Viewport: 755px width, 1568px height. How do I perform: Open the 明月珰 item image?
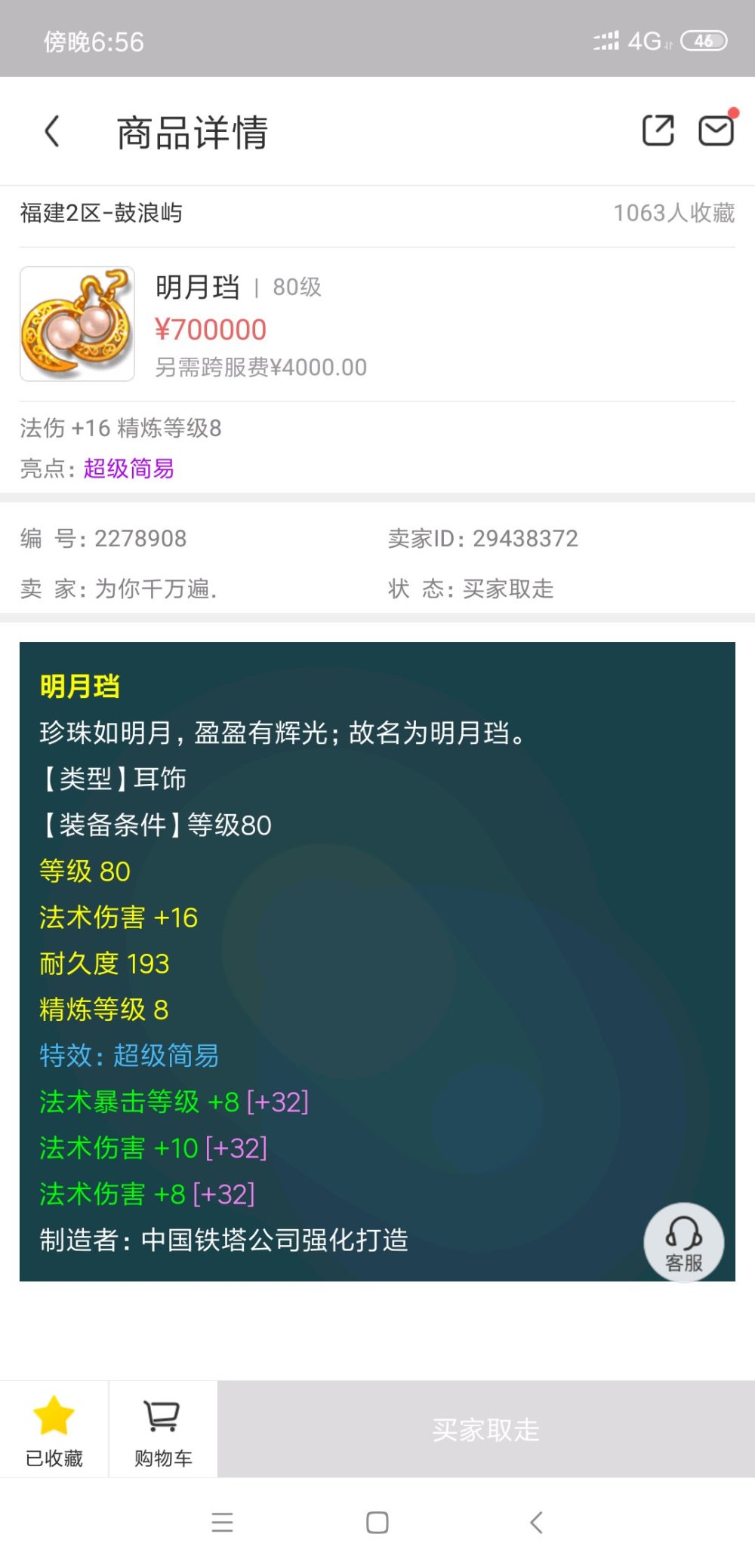point(78,324)
